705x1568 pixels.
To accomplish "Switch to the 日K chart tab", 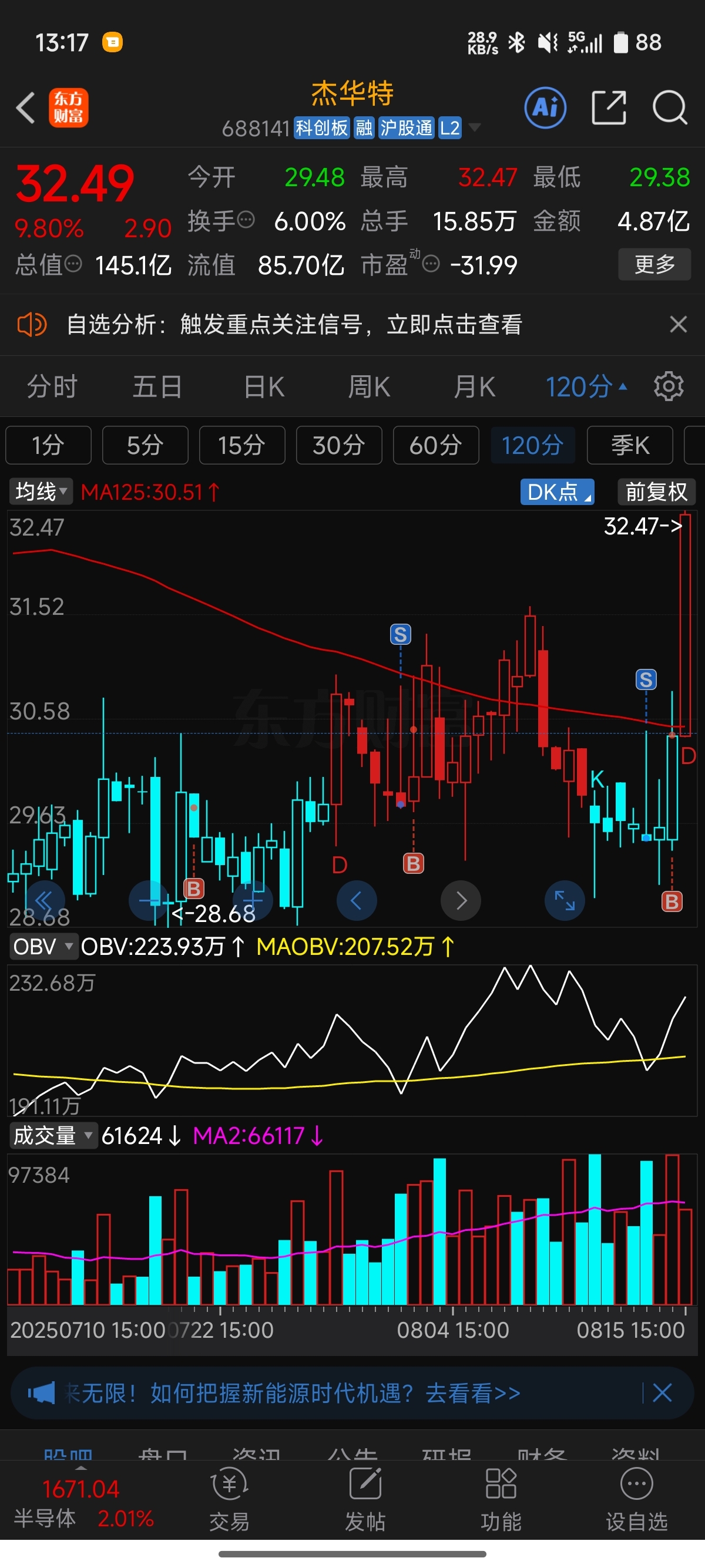I will click(x=264, y=387).
